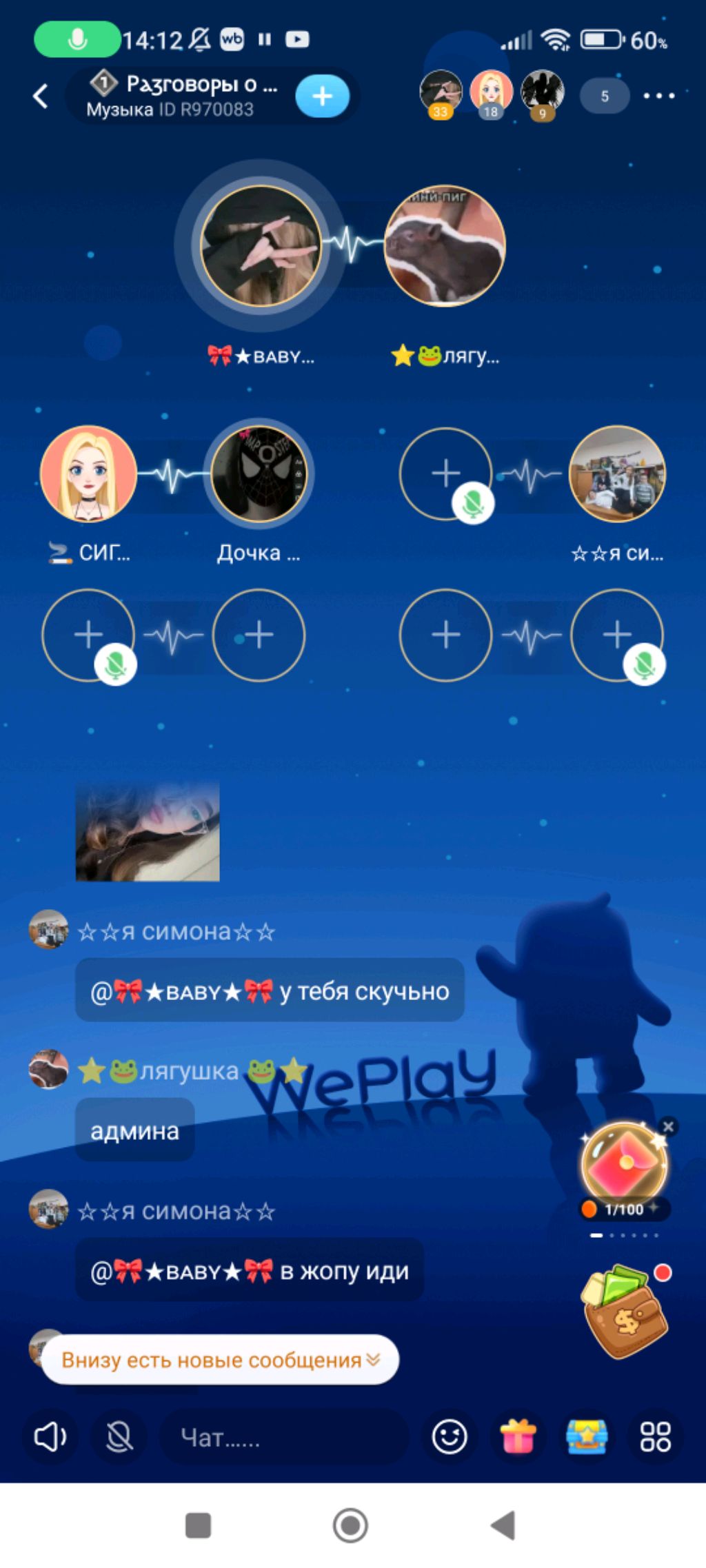Tap the Чат message input field
The image size is (706, 1568).
pyautogui.click(x=283, y=1438)
